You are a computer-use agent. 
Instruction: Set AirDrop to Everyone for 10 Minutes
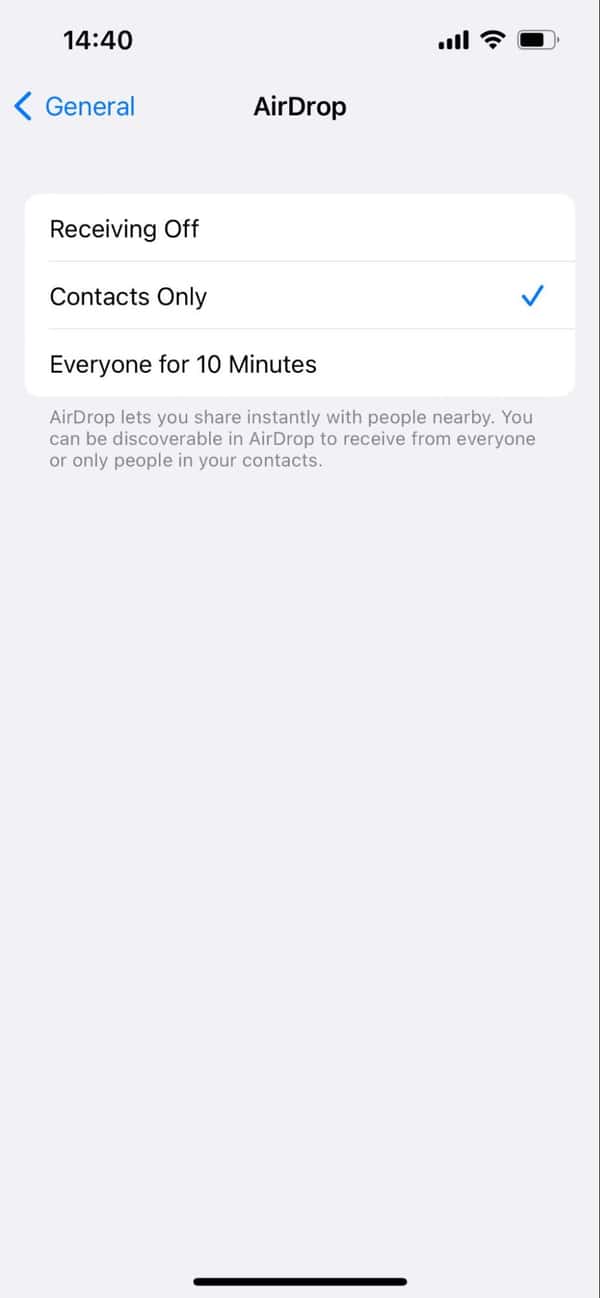(300, 364)
